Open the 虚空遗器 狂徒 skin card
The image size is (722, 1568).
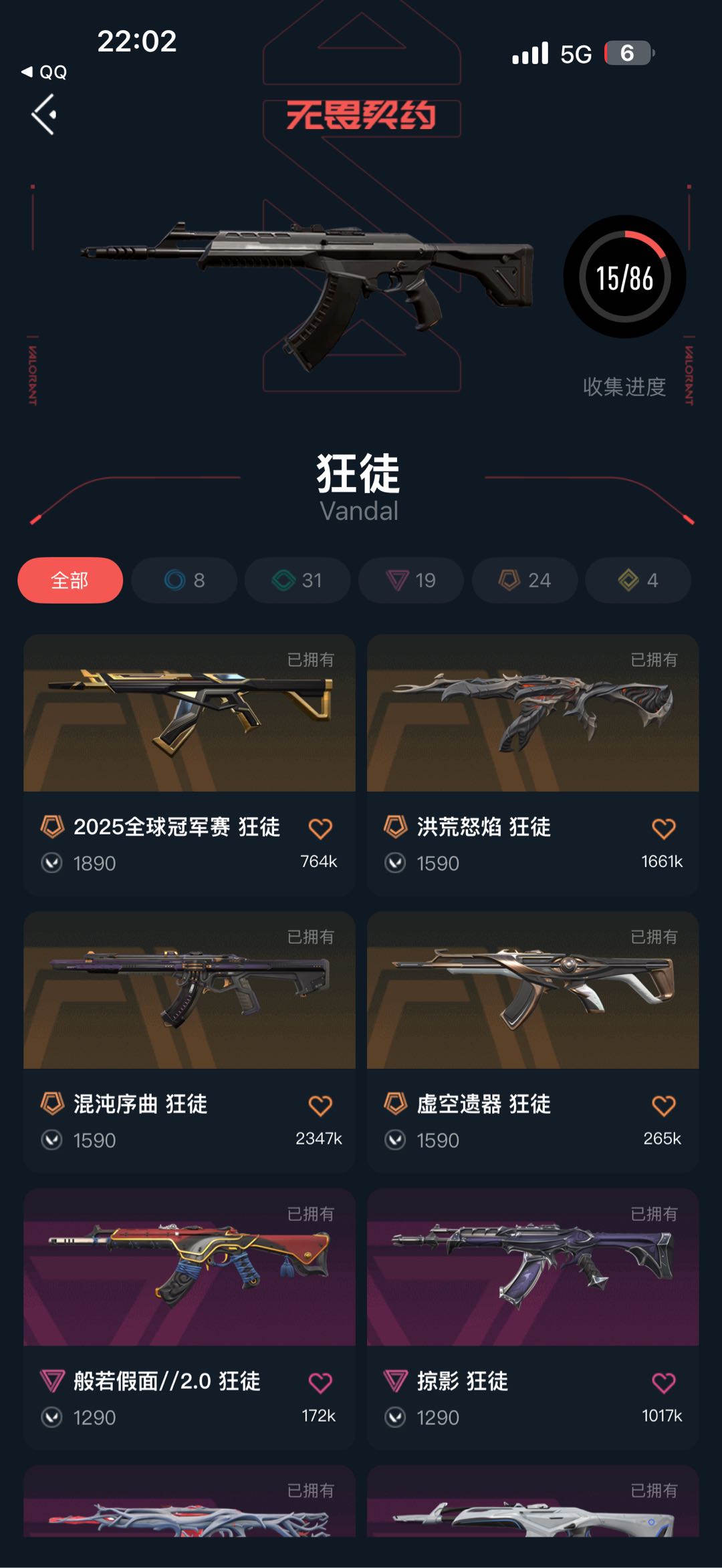533,1042
